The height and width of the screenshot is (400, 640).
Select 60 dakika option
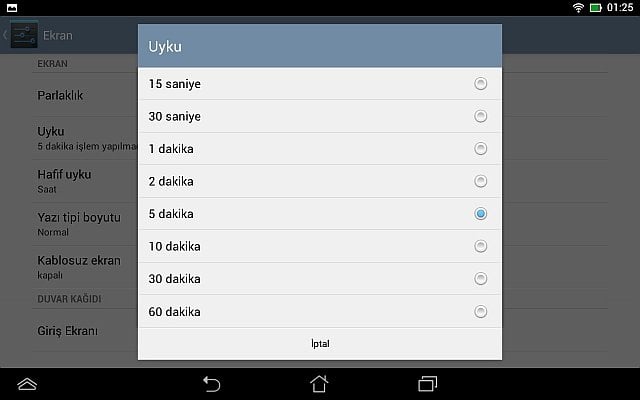pyautogui.click(x=319, y=311)
